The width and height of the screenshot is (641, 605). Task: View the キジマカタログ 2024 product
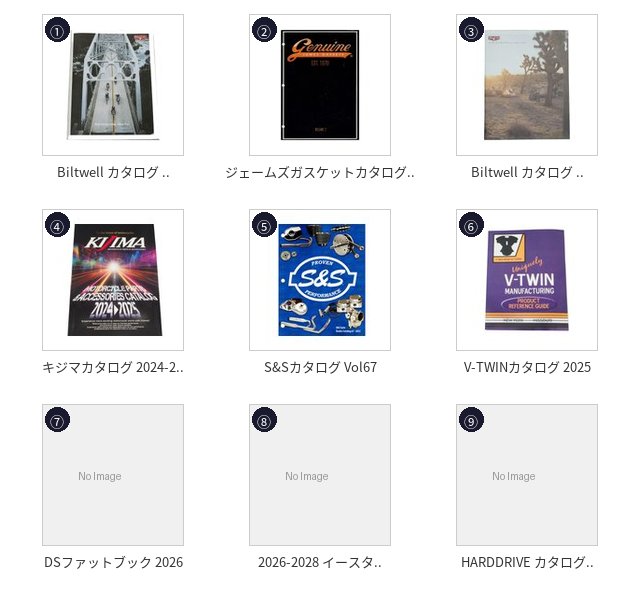[x=113, y=280]
